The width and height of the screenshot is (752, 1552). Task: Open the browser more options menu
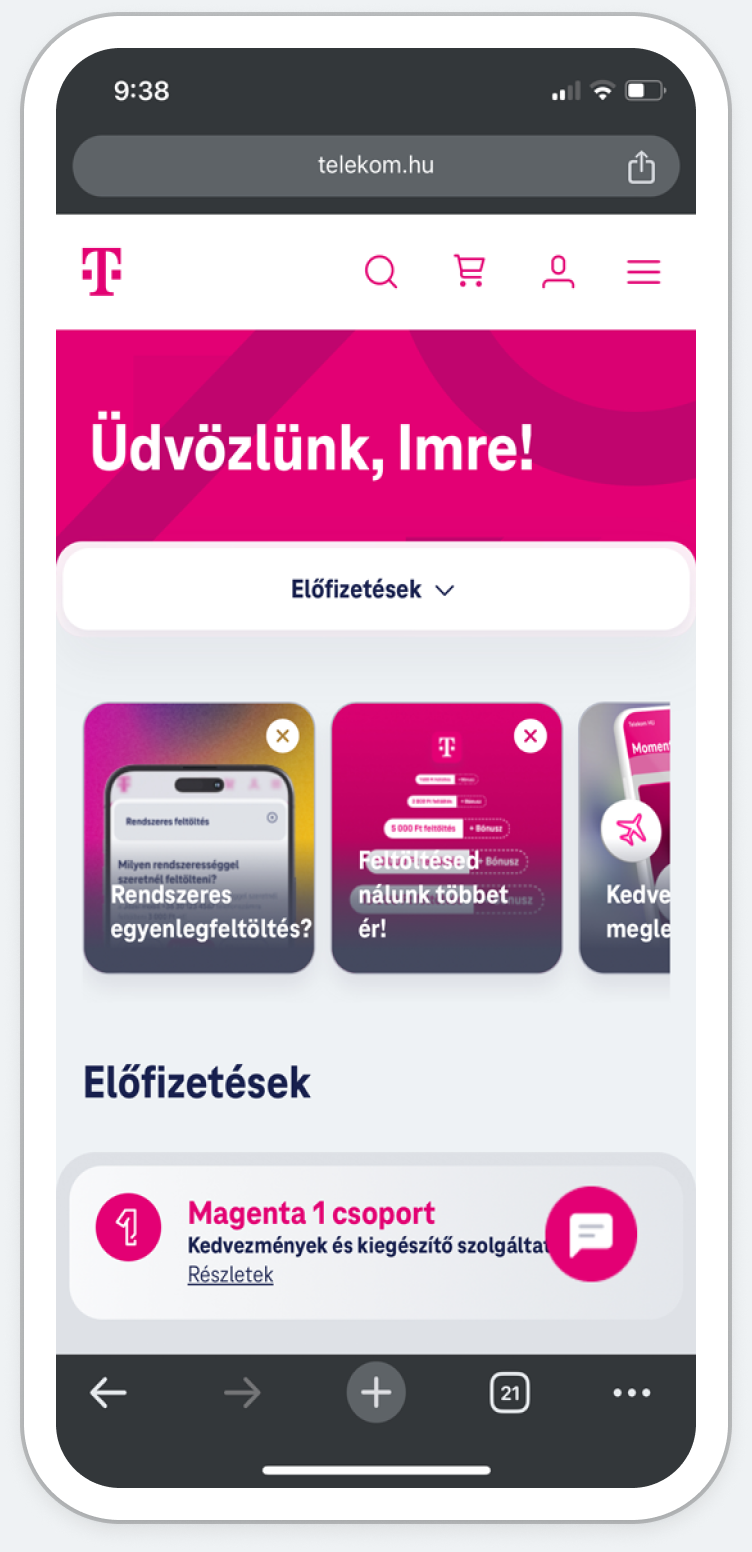632,1392
